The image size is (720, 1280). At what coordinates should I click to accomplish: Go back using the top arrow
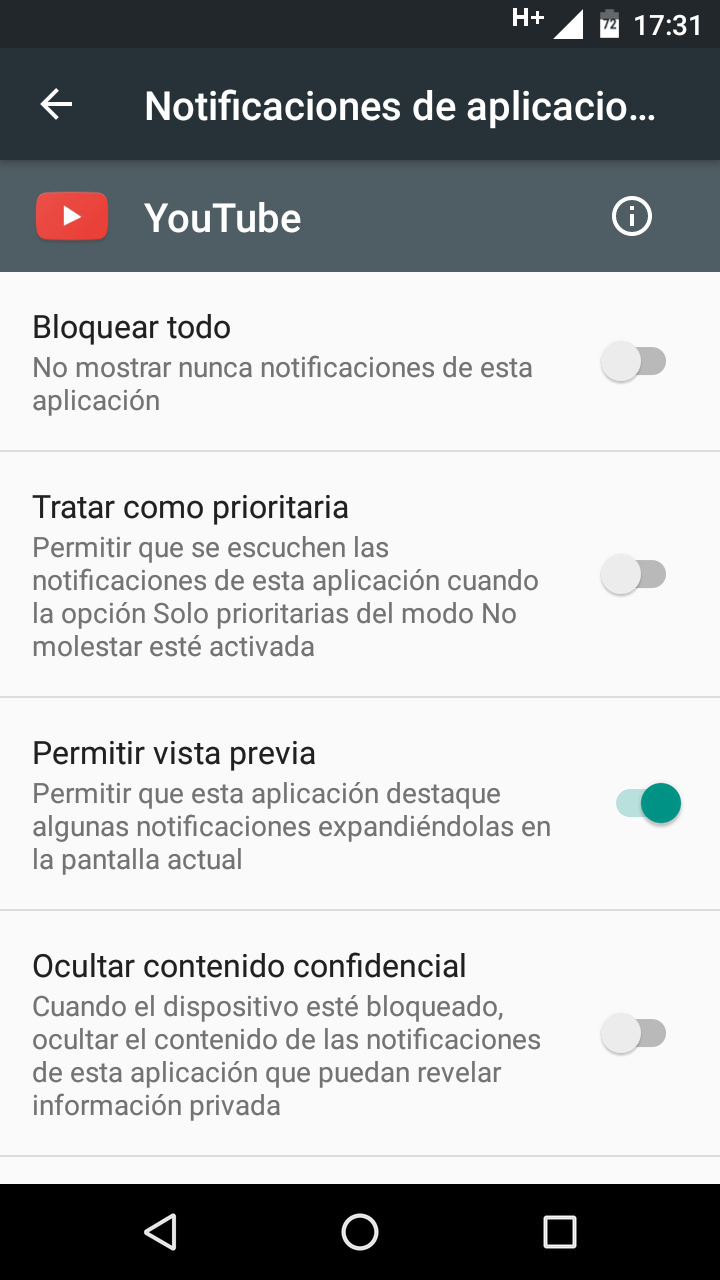pyautogui.click(x=56, y=104)
